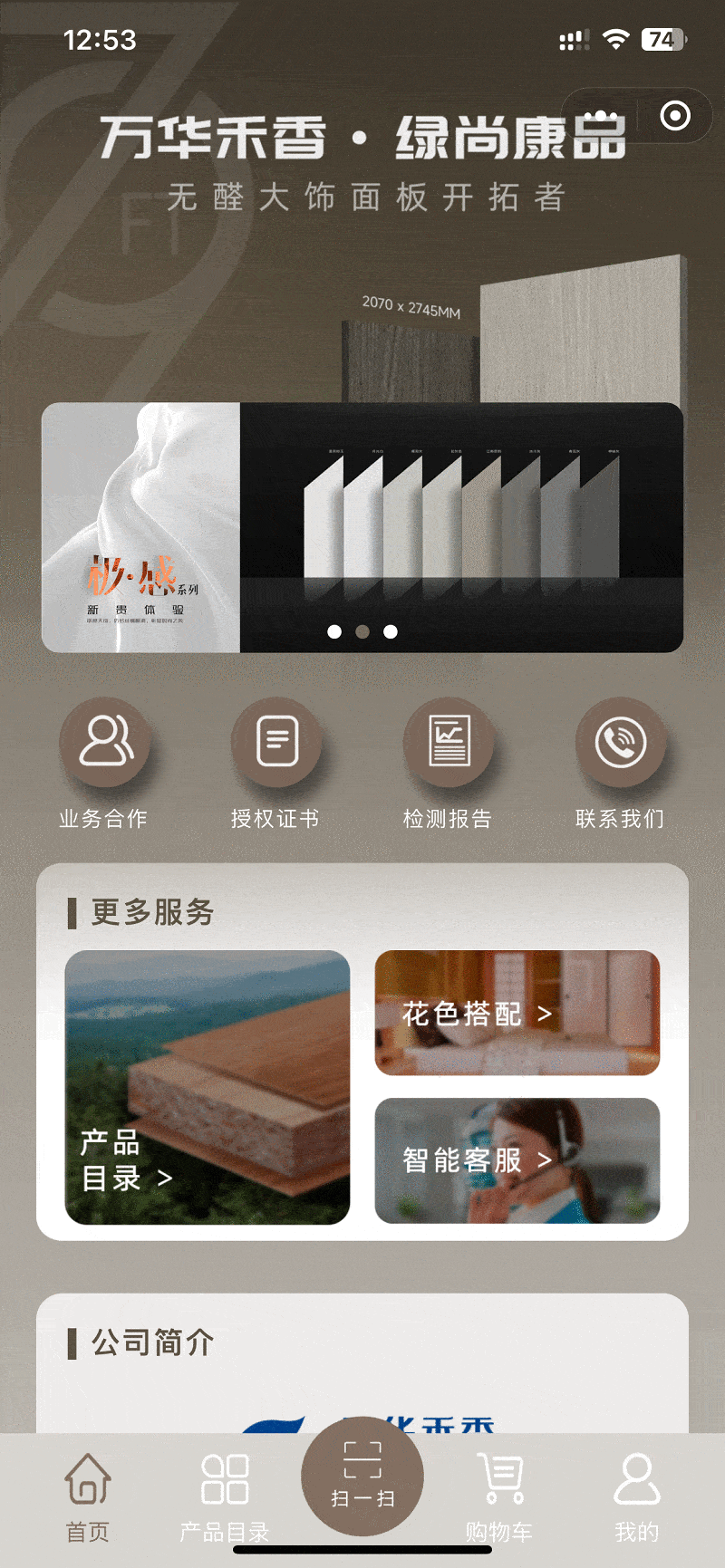Open 联系我们 contact page

621,743
